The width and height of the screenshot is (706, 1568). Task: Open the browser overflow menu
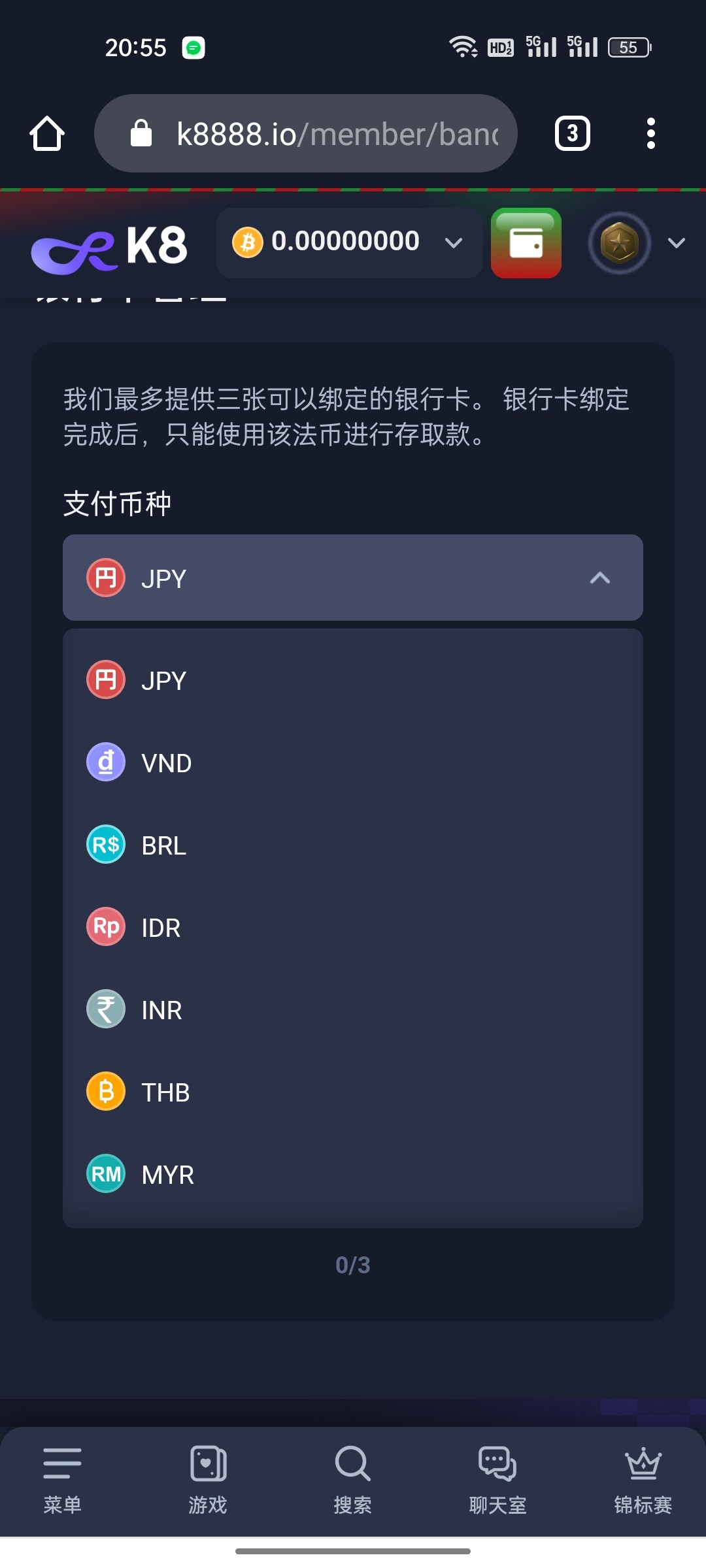pos(650,133)
